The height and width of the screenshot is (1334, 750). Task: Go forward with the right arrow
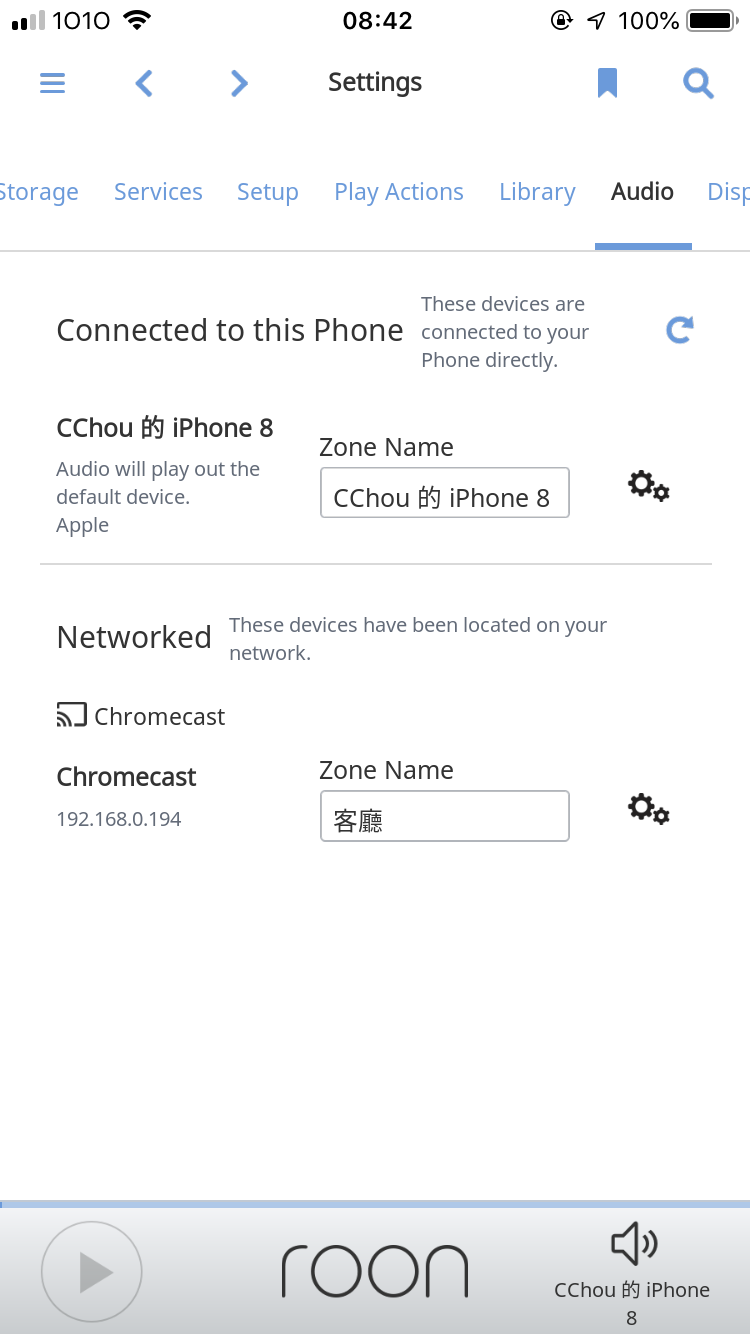point(239,83)
